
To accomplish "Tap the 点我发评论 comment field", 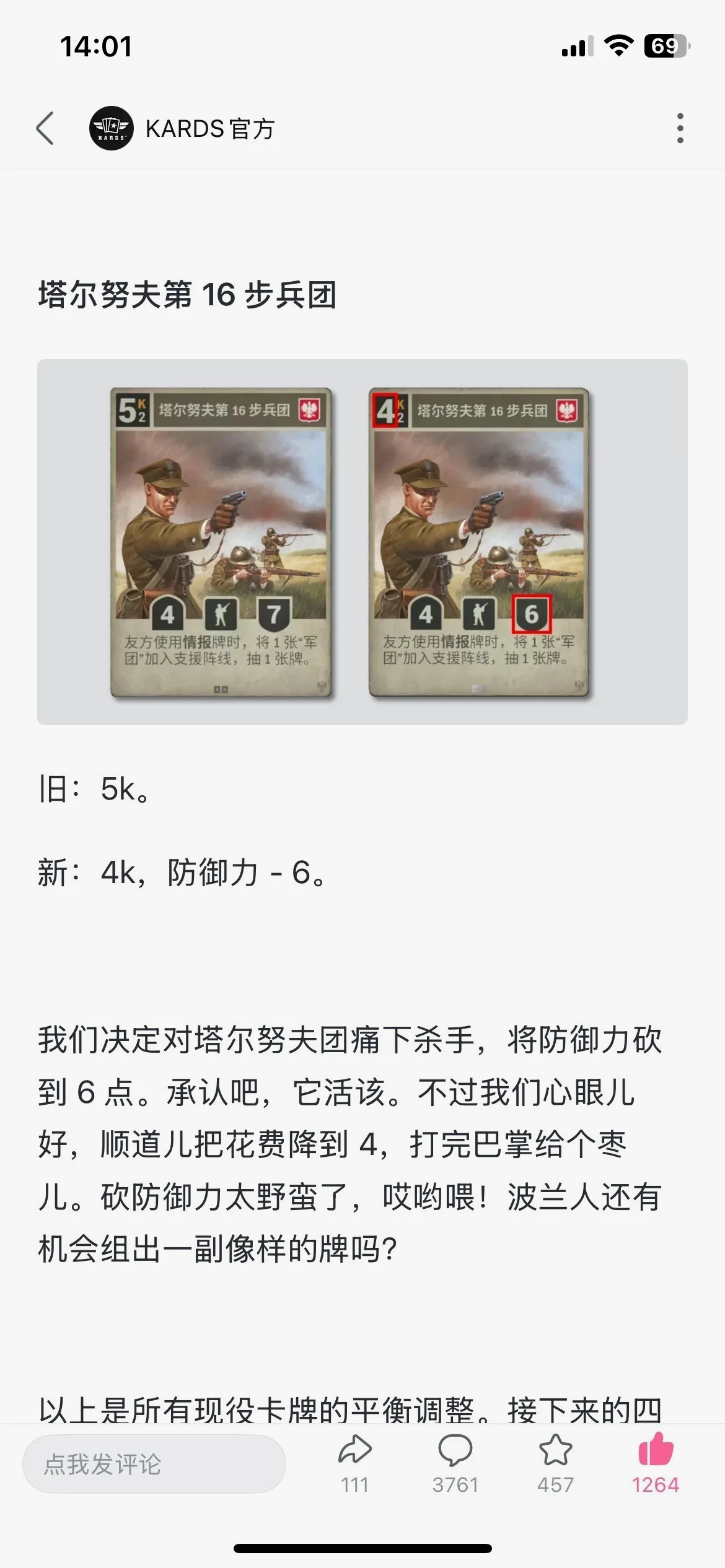I will coord(154,1464).
